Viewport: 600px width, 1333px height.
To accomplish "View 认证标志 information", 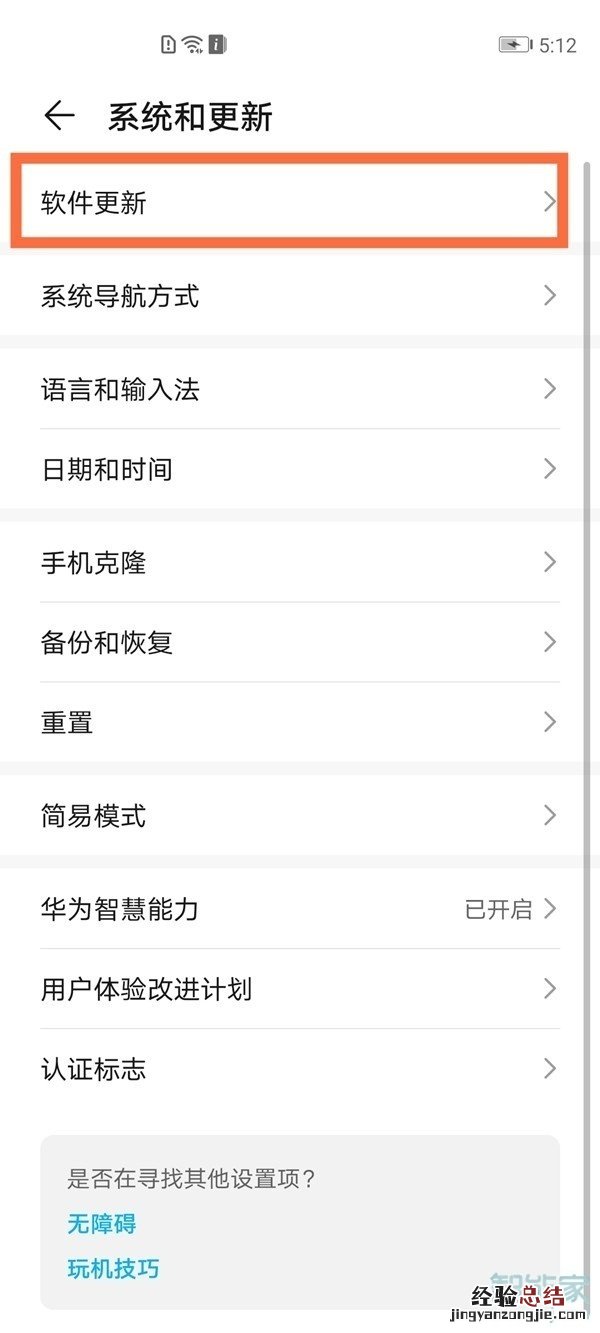I will (x=290, y=1069).
